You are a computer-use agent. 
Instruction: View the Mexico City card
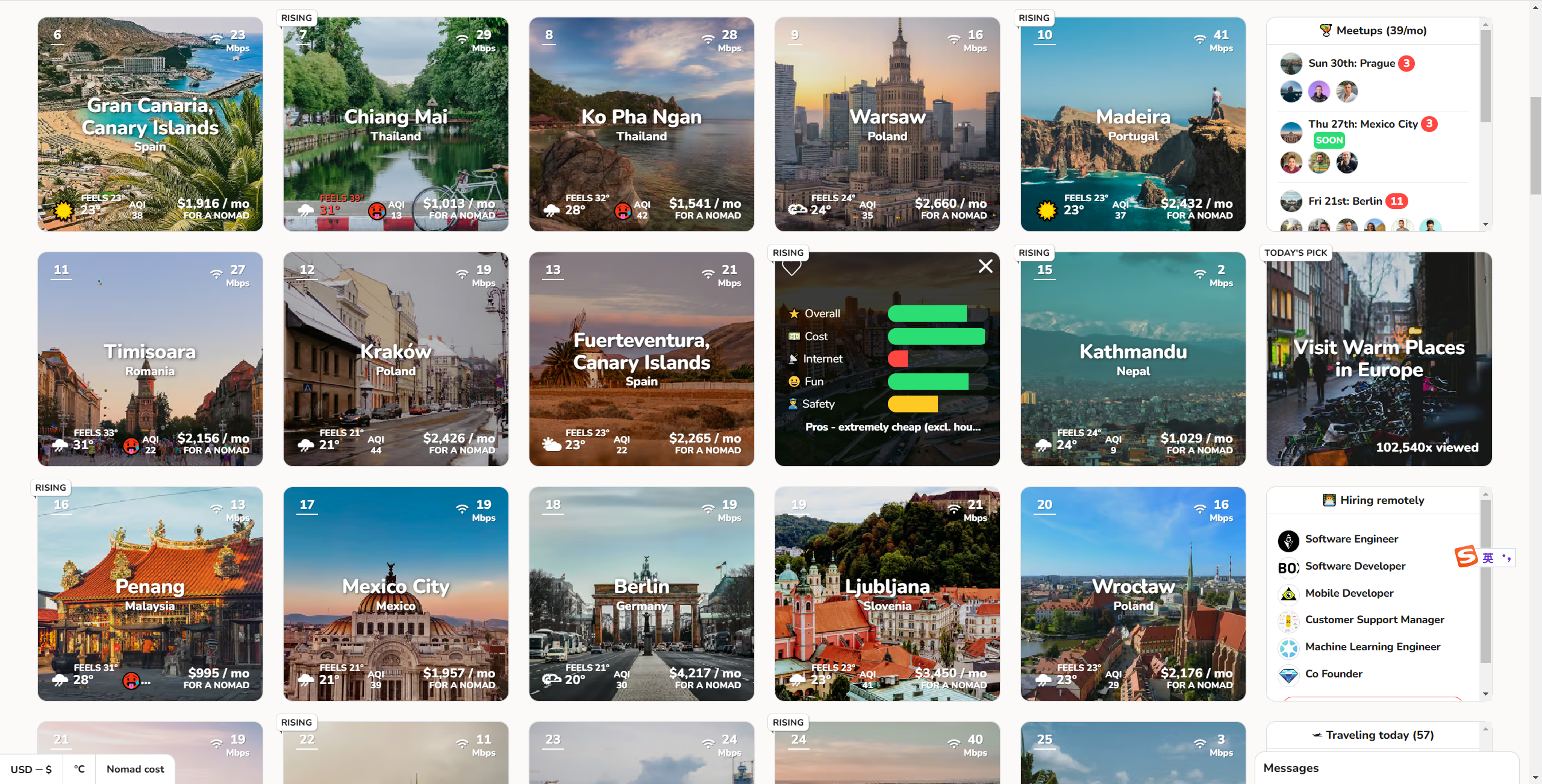click(396, 594)
